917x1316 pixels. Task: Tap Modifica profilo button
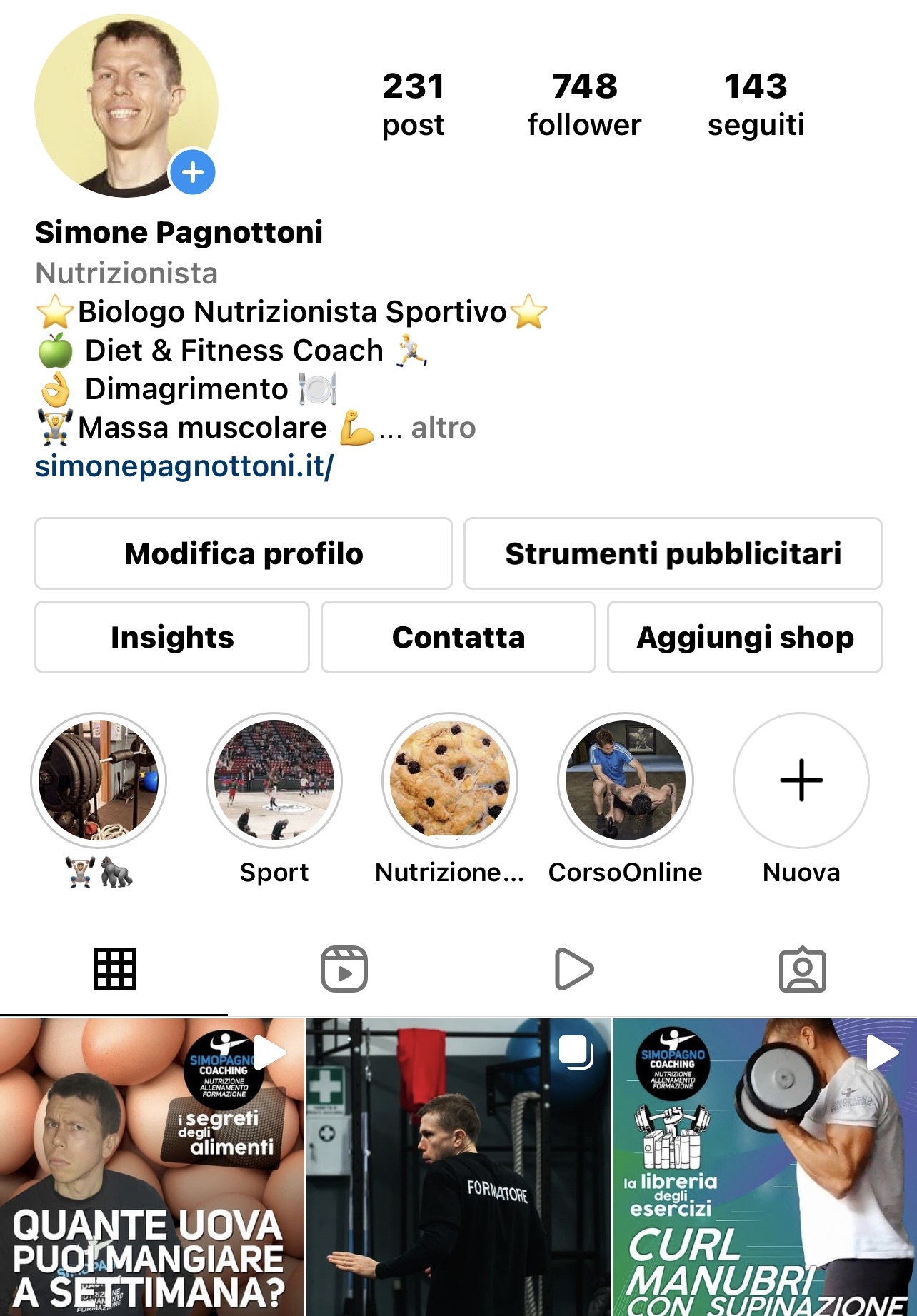click(244, 553)
